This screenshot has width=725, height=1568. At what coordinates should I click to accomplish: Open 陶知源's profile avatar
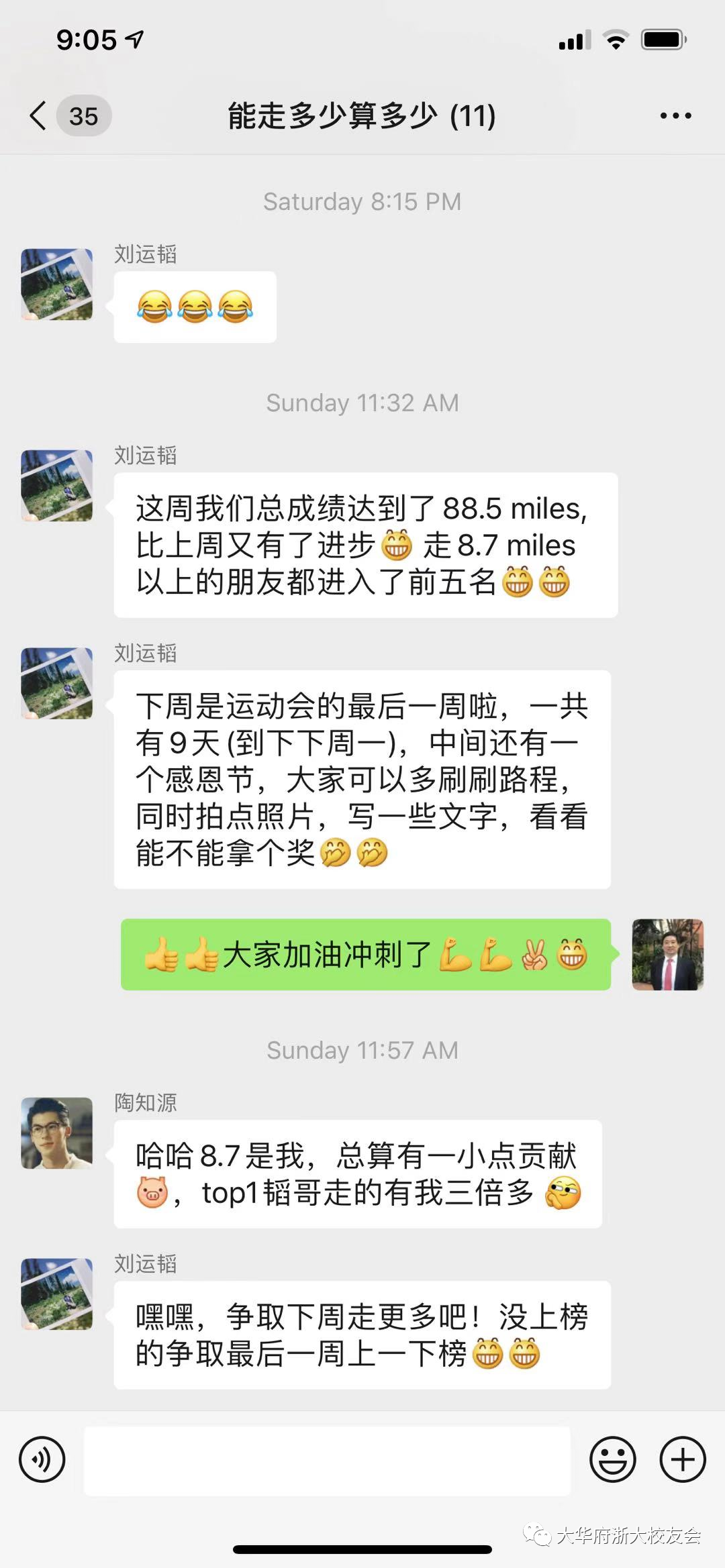coord(57,1133)
